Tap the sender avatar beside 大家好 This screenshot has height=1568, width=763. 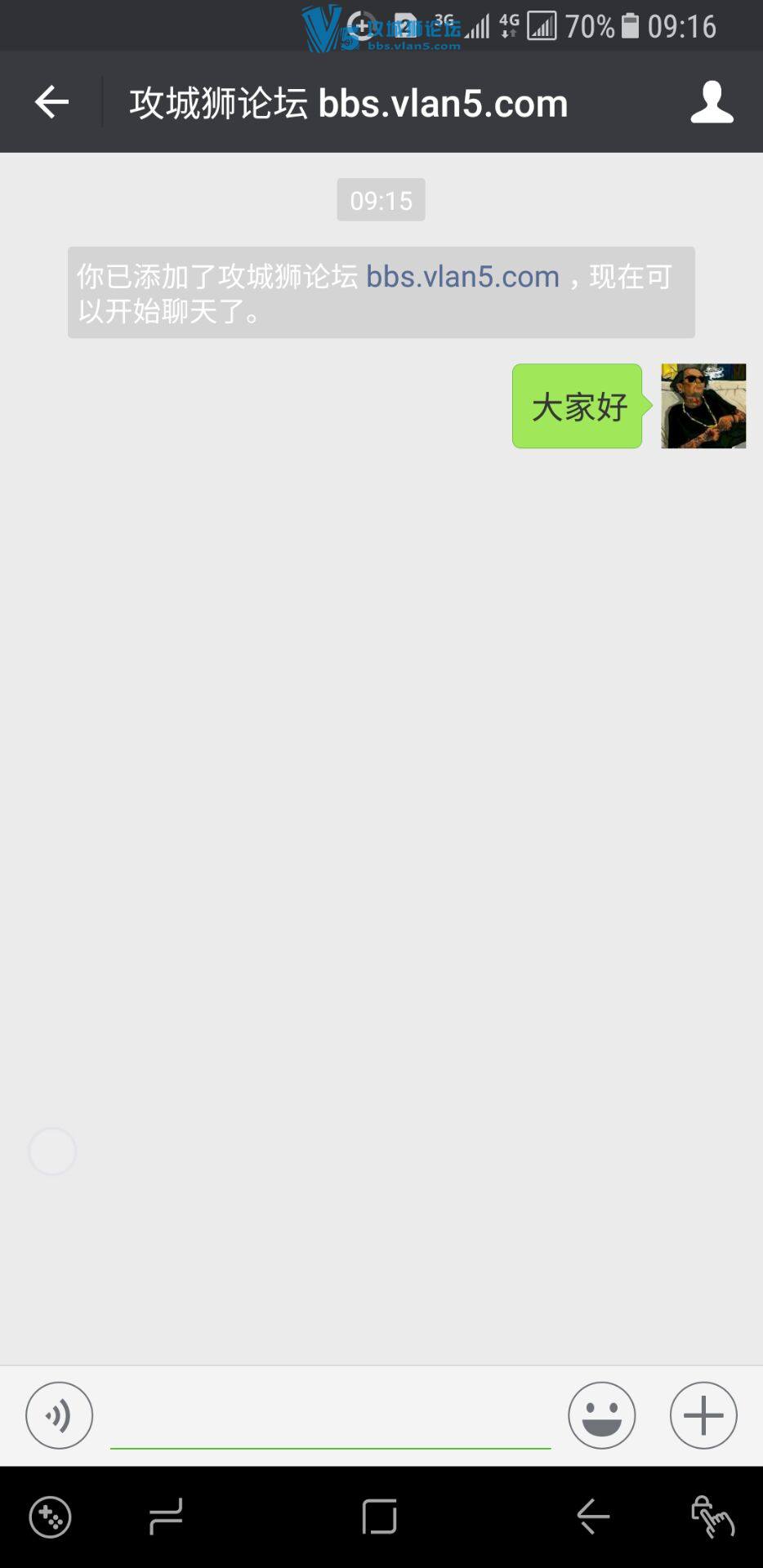coord(703,406)
